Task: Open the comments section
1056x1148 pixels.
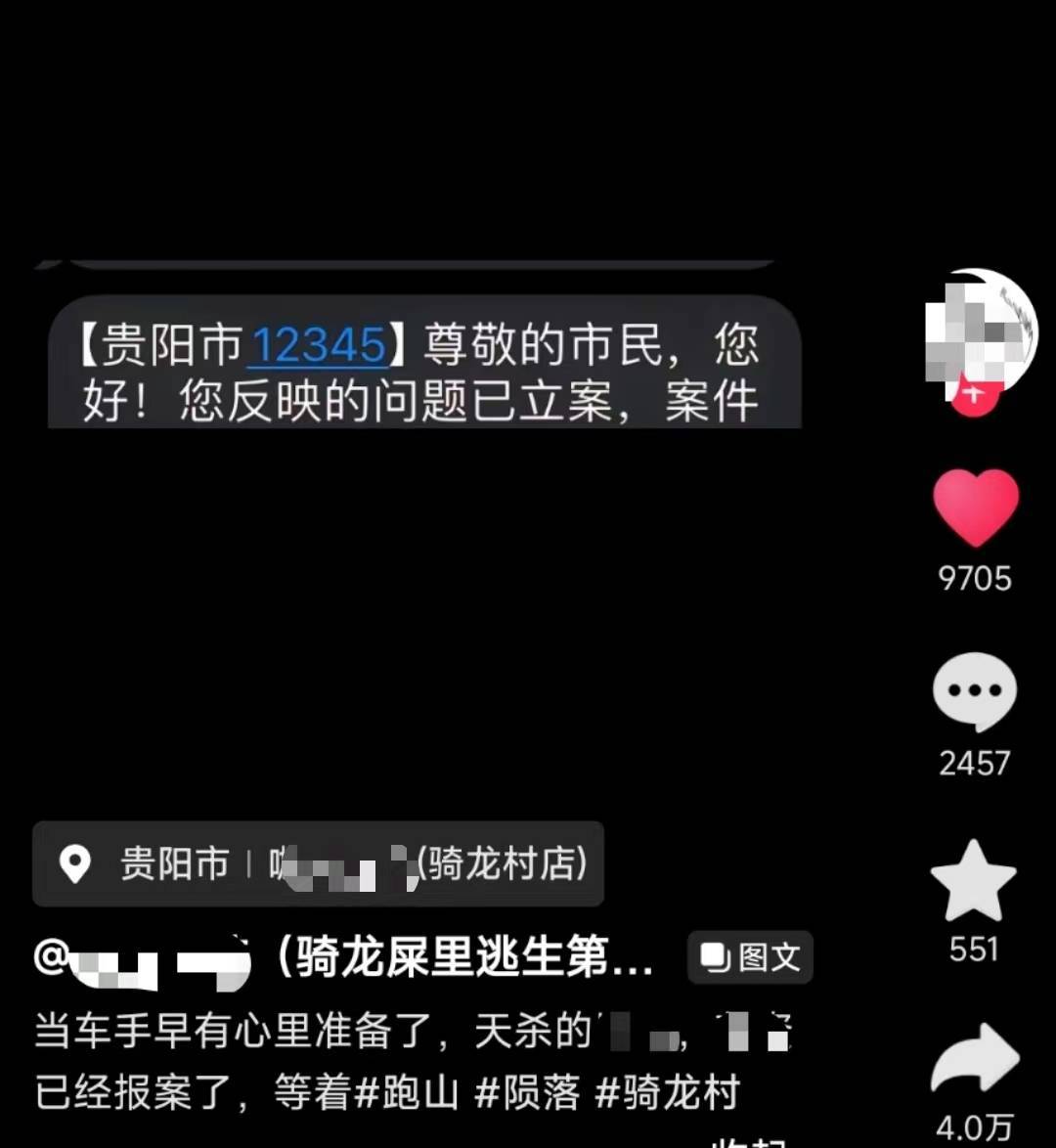Action: pyautogui.click(x=975, y=691)
